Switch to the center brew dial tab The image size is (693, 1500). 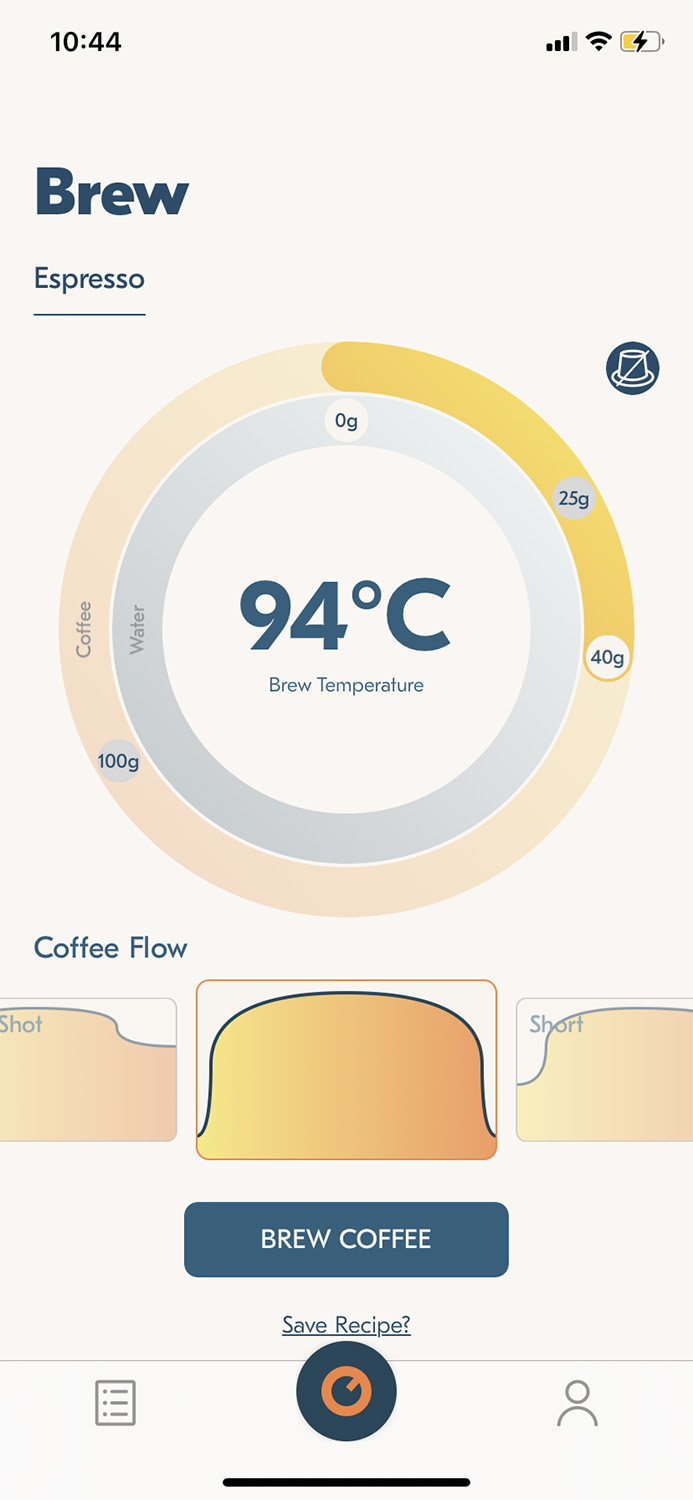[346, 1392]
